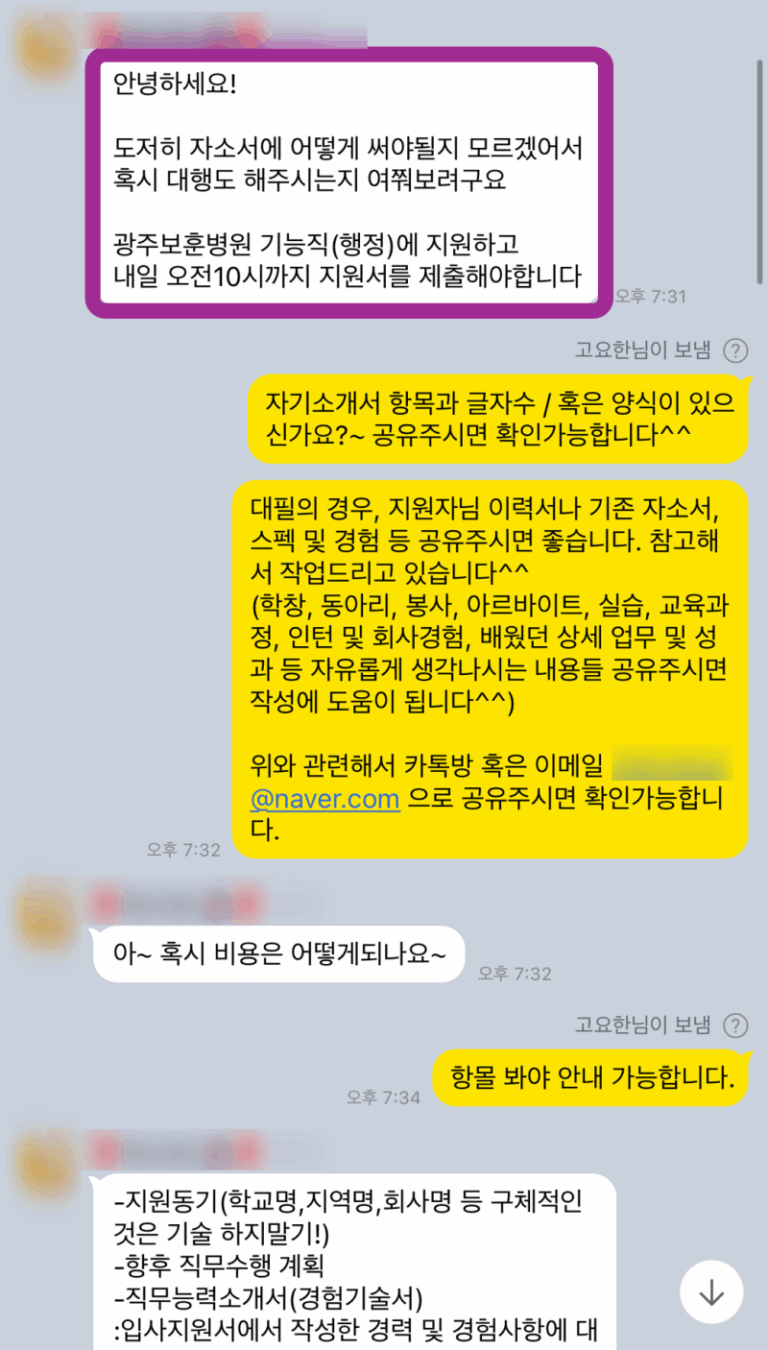Tap question mark icon above 항몰 봐야 message
The width and height of the screenshot is (768, 1350).
tap(735, 1025)
